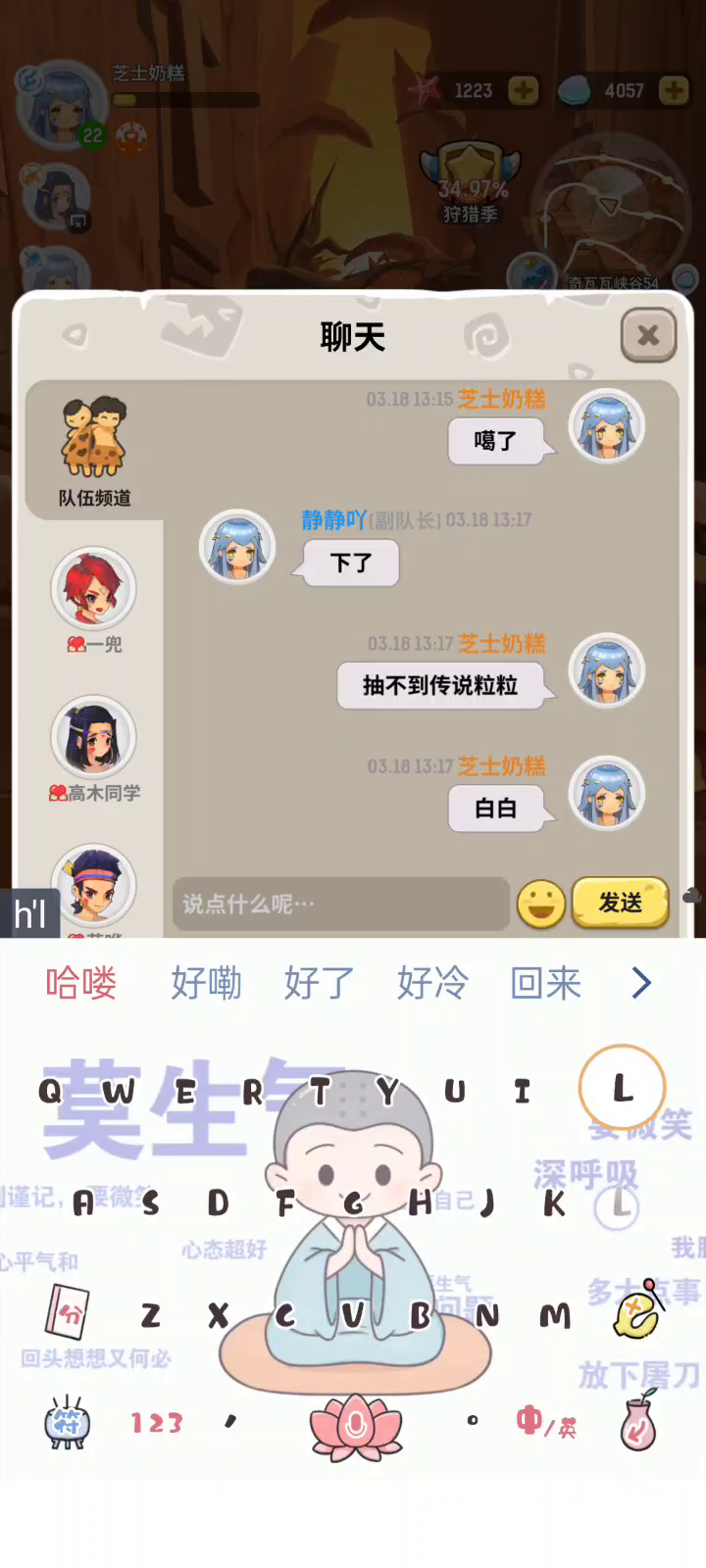Image resolution: width=706 pixels, height=1568 pixels.
Task: Open the emoji picker next to the input
Action: coord(540,904)
